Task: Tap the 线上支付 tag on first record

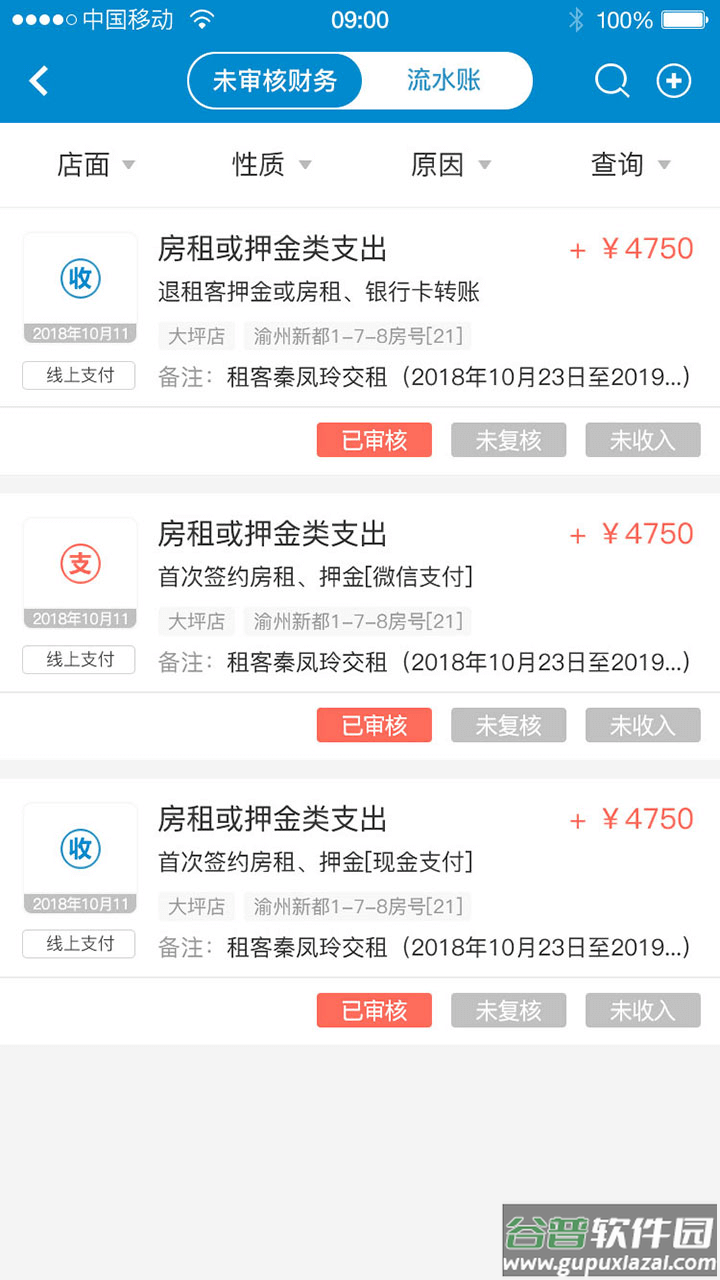Action: [78, 376]
